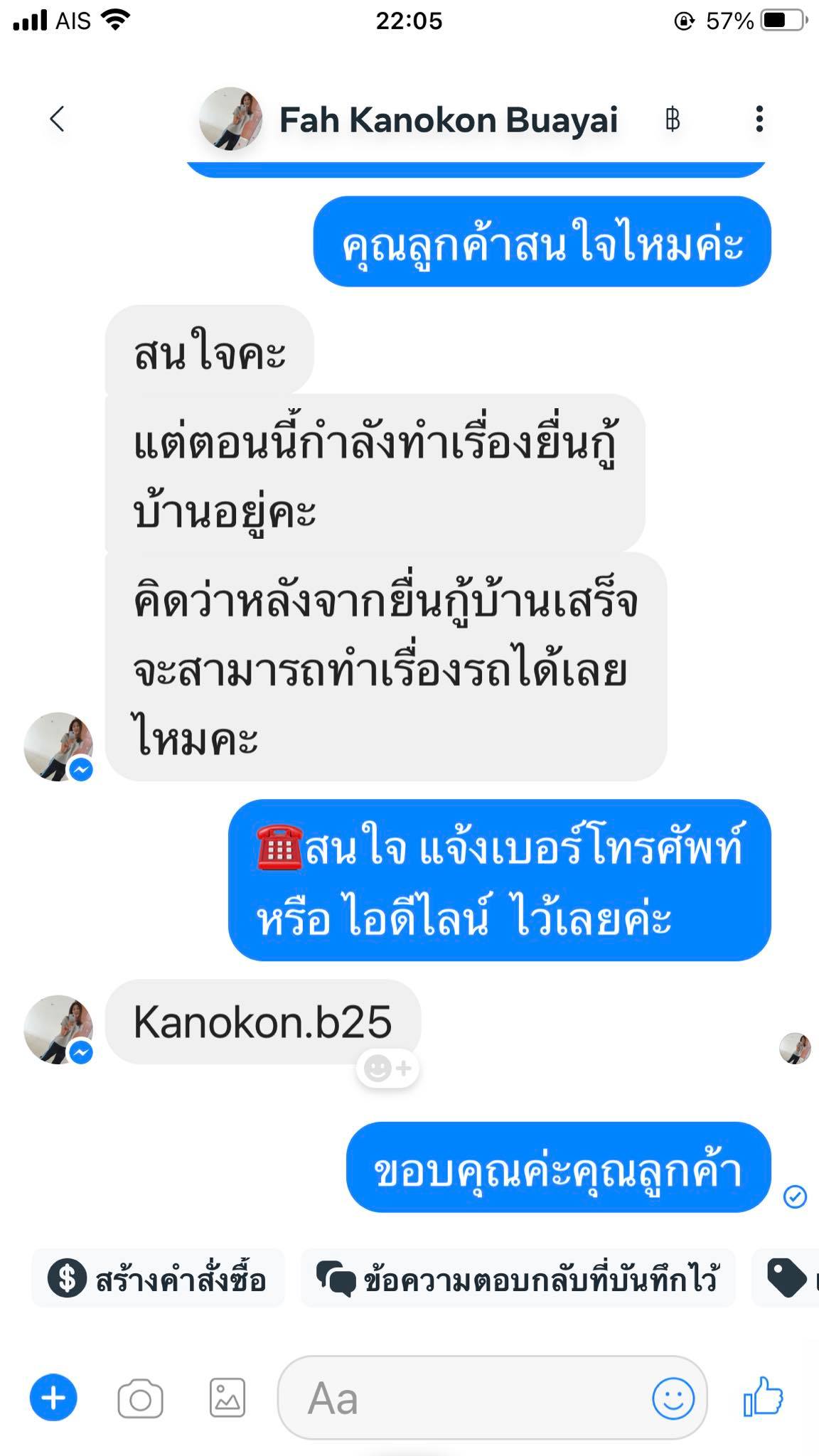Open saved replies ข้อความตอบกลับที่บันทึกไว้

point(518,1278)
